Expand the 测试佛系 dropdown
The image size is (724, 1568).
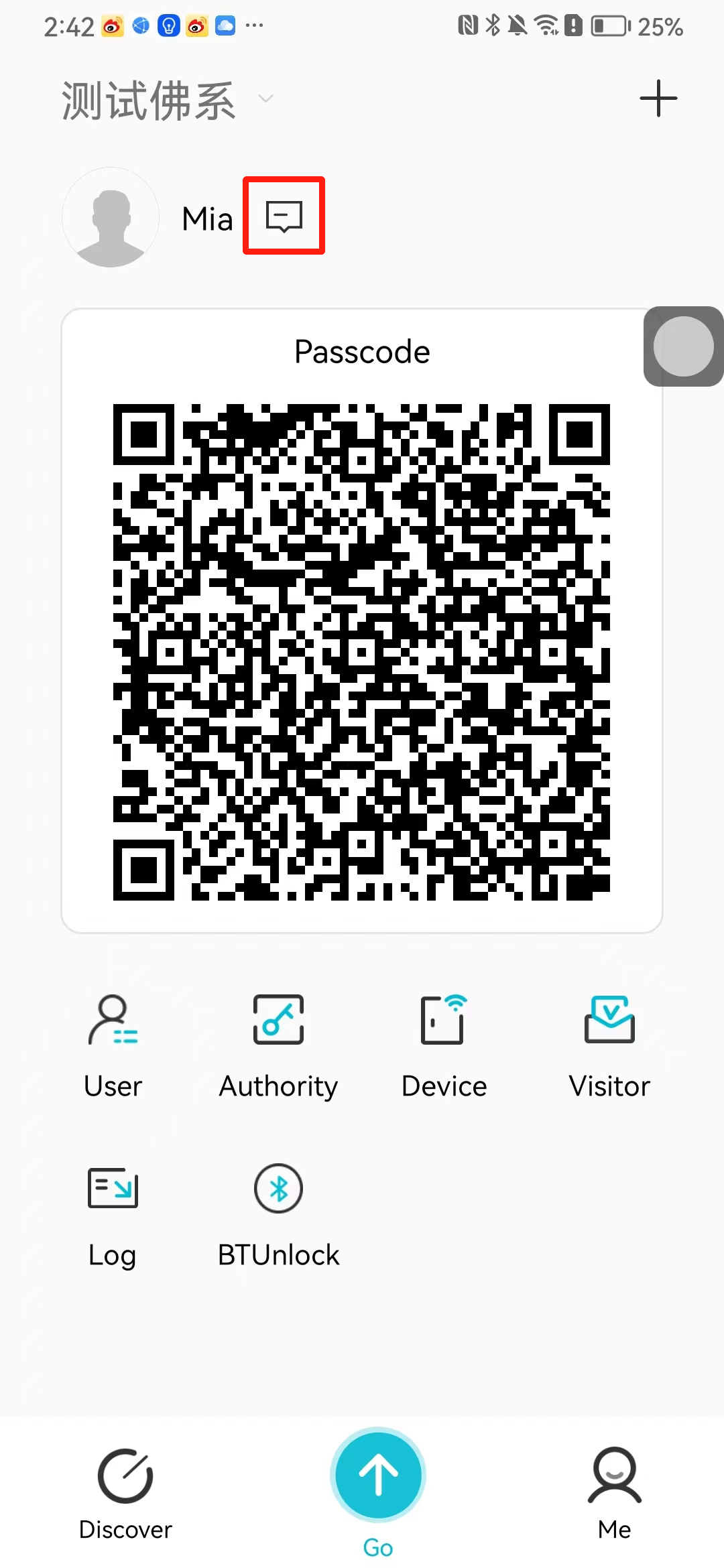[266, 99]
